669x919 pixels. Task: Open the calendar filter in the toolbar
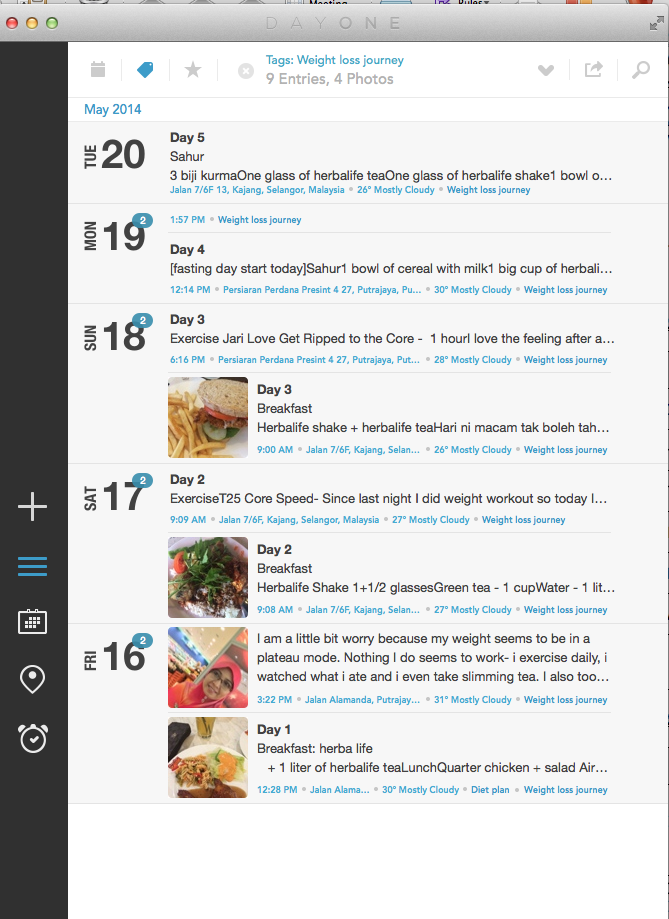[x=98, y=70]
